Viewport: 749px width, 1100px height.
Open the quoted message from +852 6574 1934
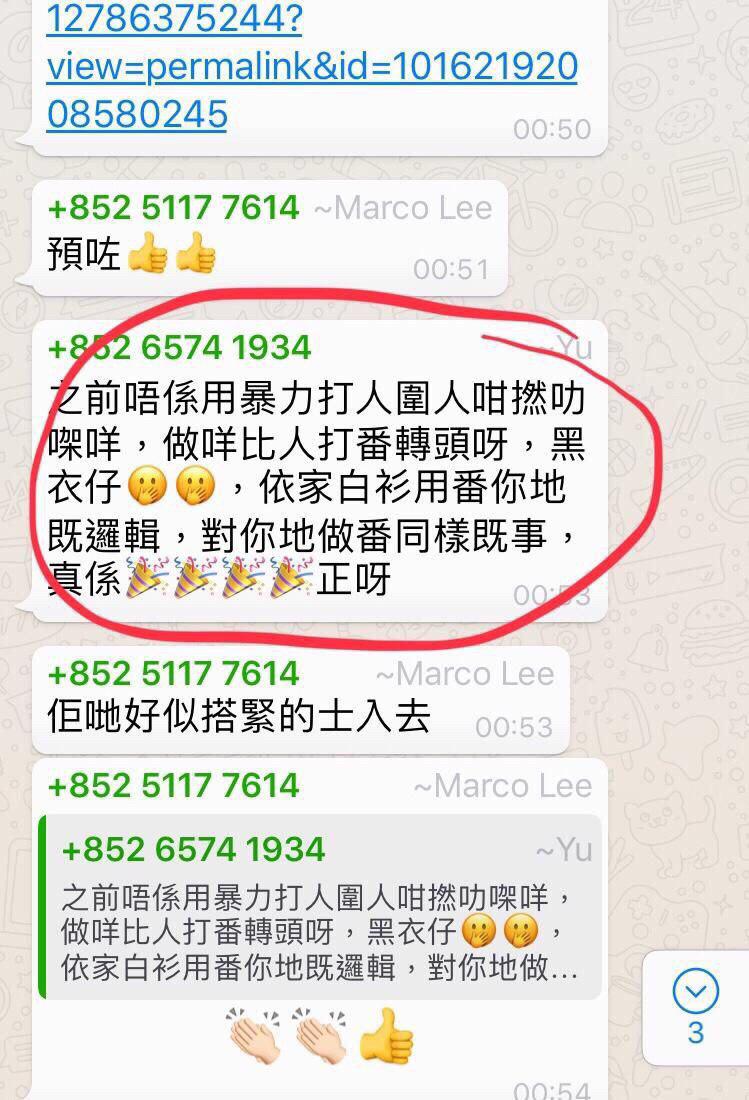pyautogui.click(x=320, y=907)
